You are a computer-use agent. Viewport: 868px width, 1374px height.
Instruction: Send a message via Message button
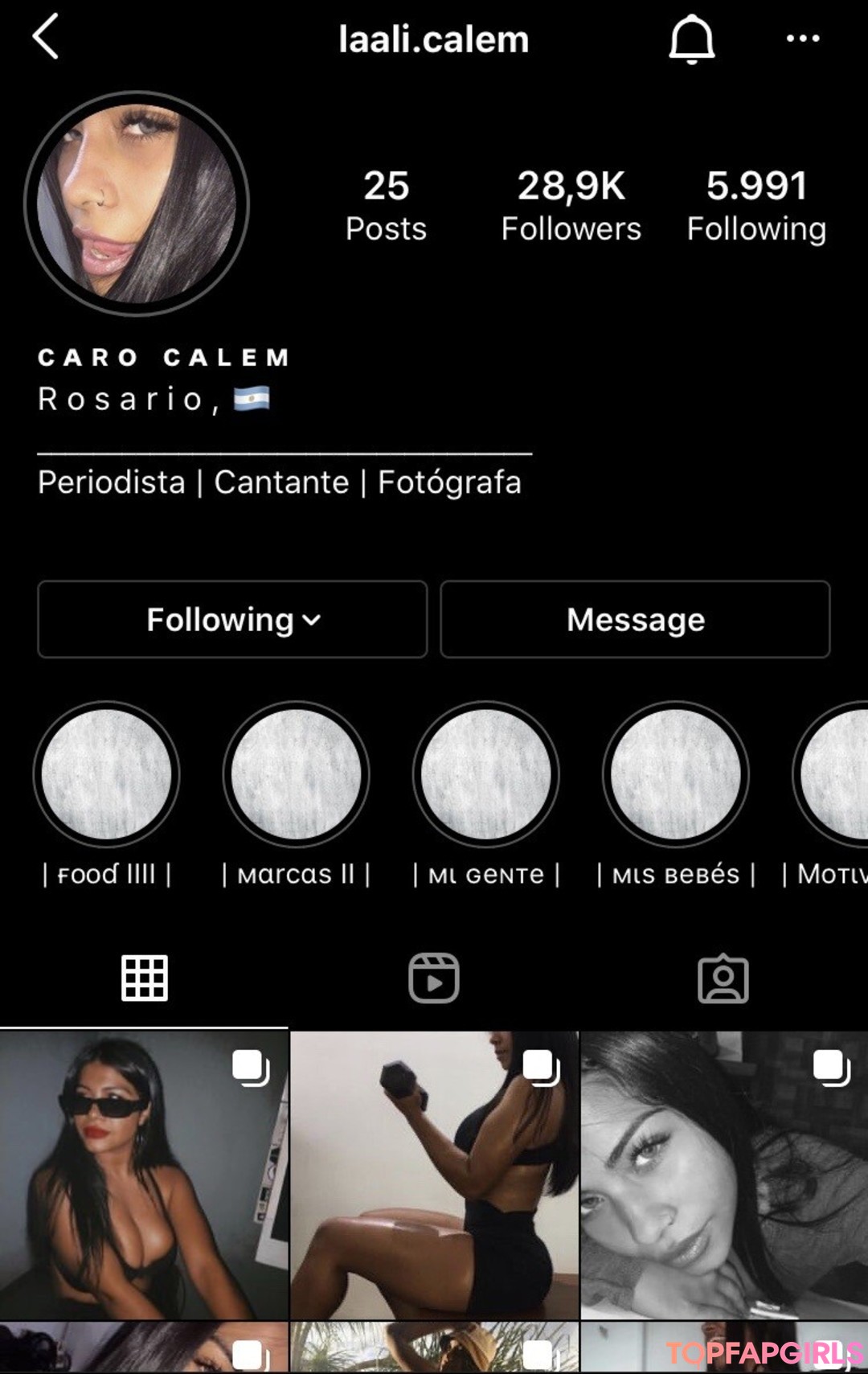(635, 619)
